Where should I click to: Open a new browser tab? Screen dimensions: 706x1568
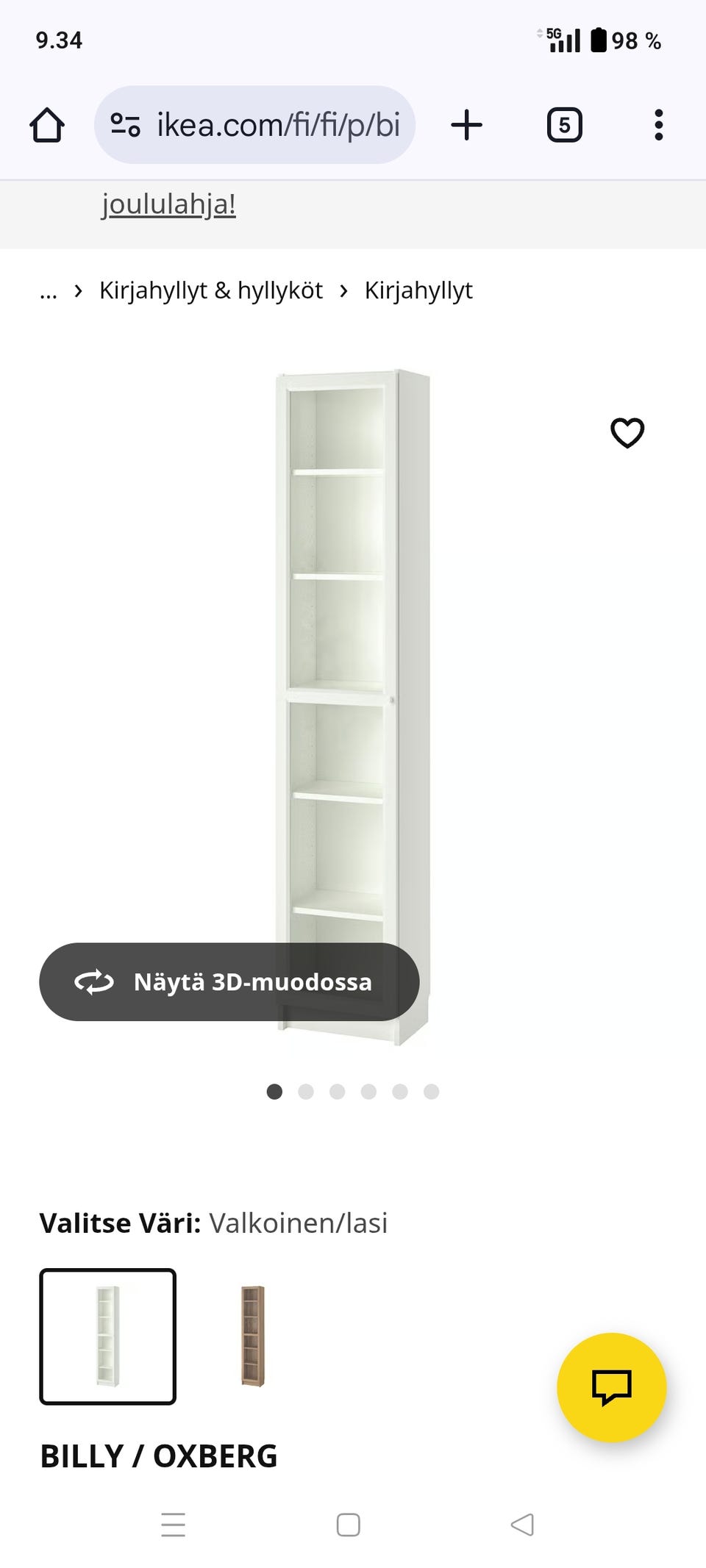[x=466, y=125]
